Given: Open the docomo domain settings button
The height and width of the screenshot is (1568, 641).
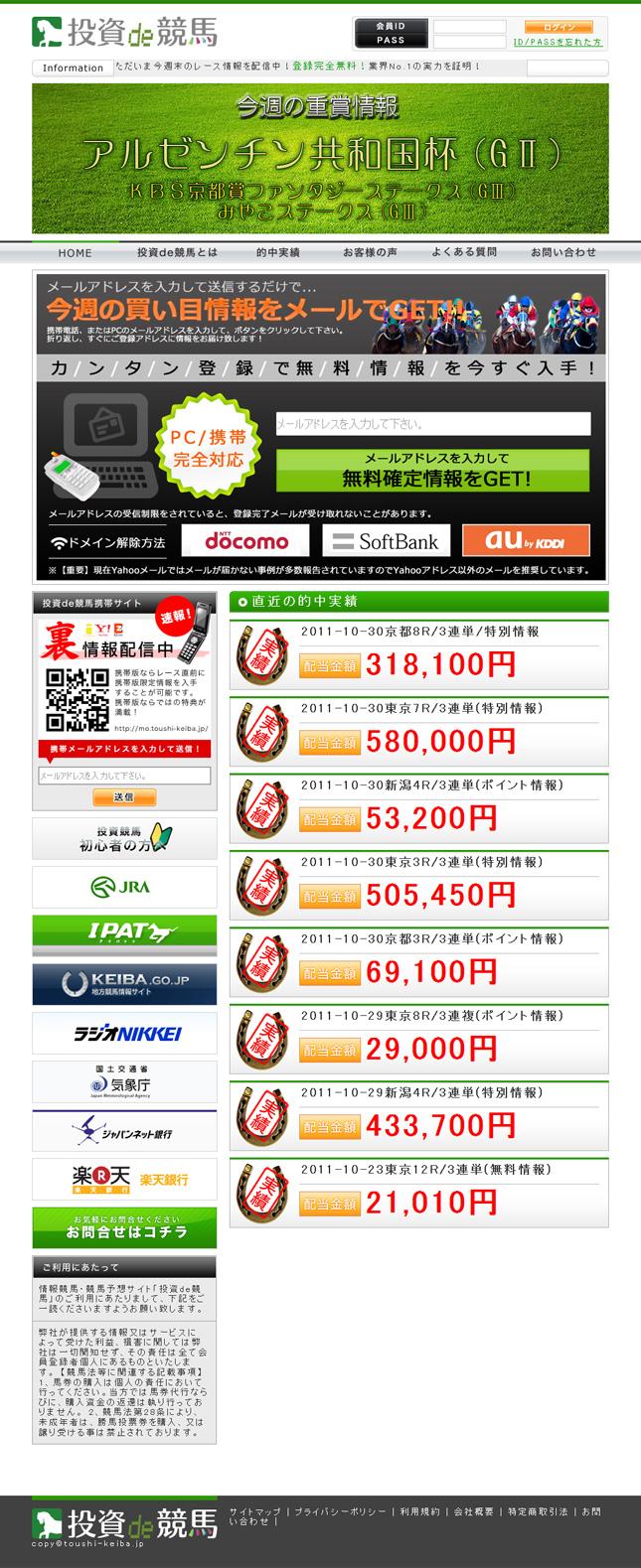Looking at the screenshot, I should click(x=247, y=541).
